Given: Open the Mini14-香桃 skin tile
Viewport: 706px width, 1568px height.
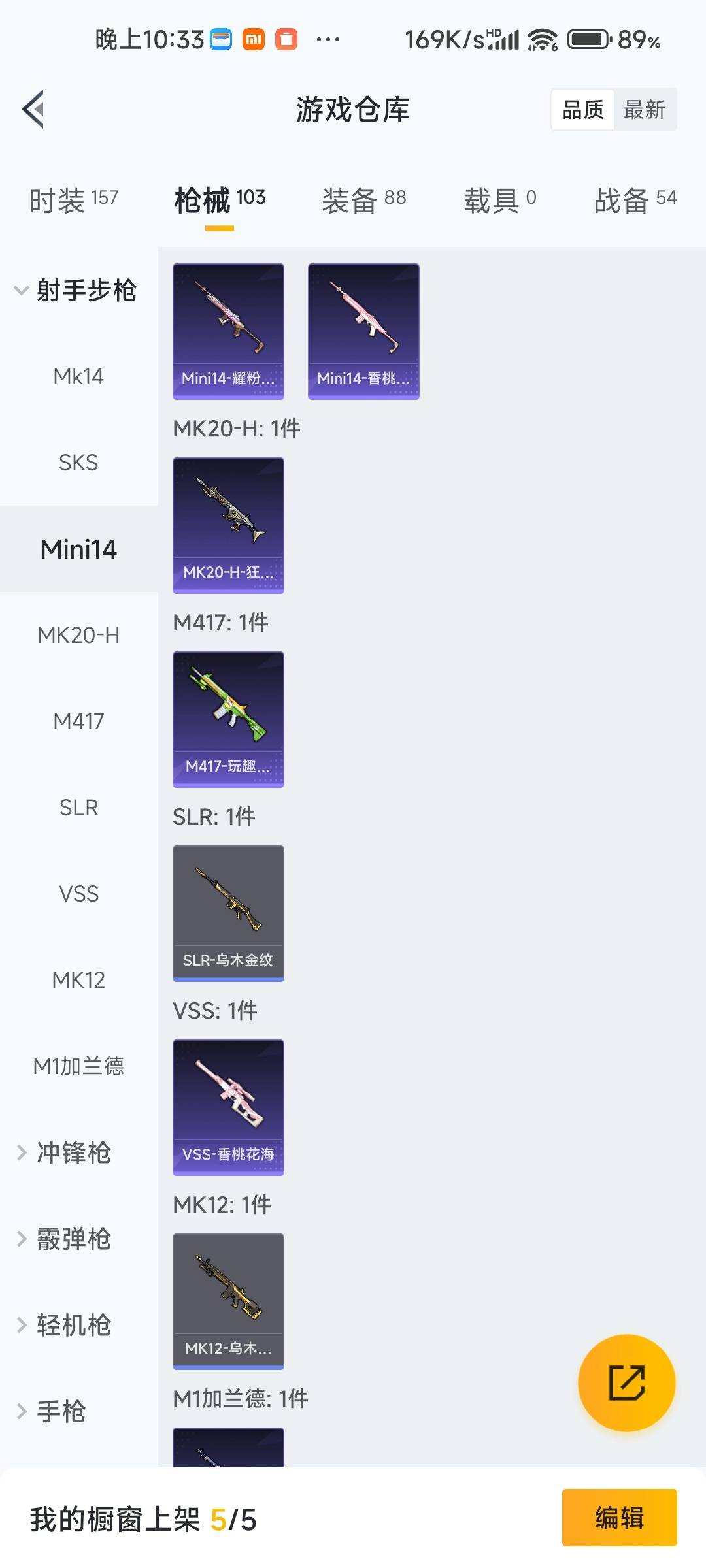Looking at the screenshot, I should 363,331.
